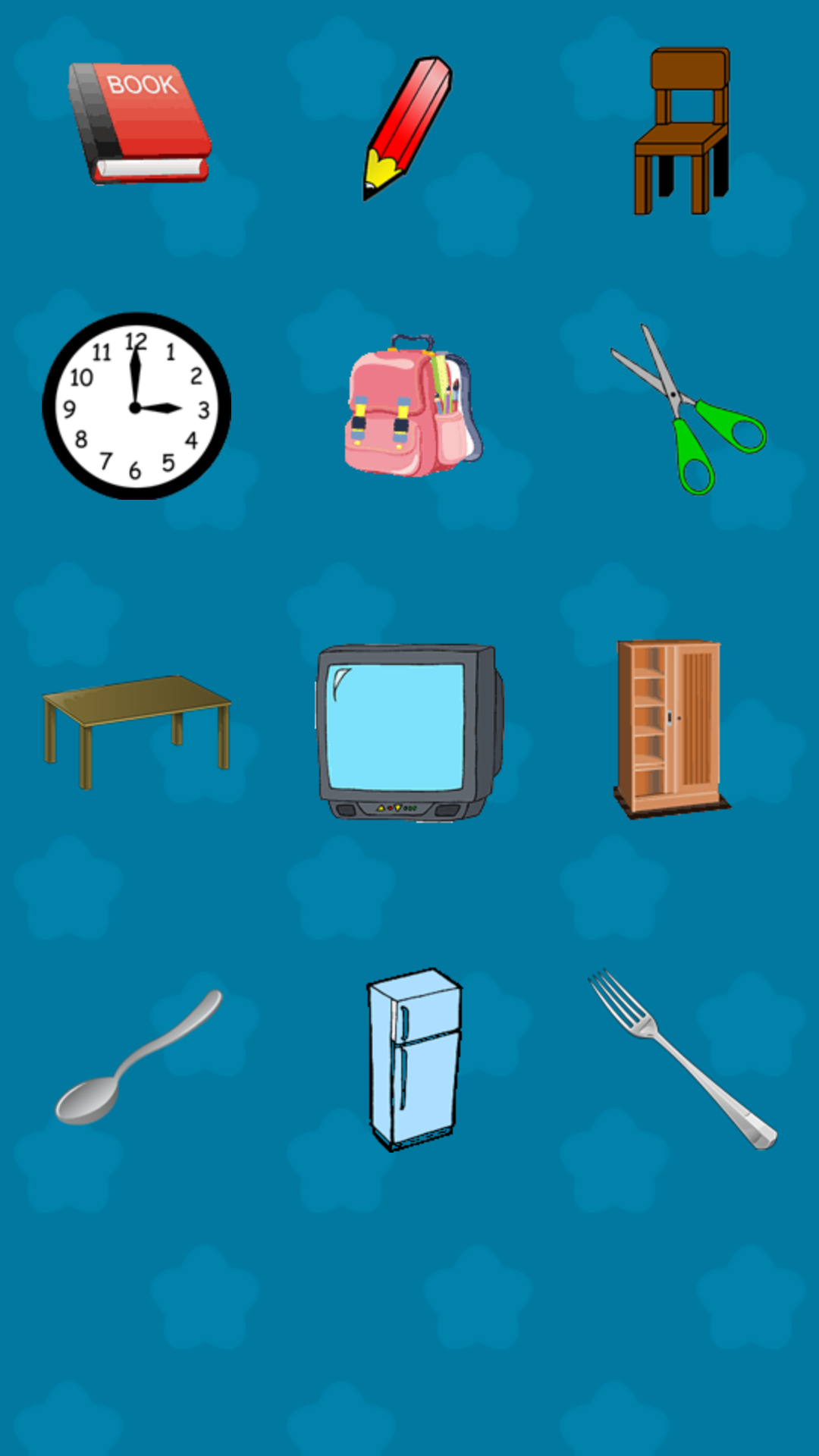Image resolution: width=819 pixels, height=1456 pixels.
Task: Select the pink backpack
Action: 413,406
